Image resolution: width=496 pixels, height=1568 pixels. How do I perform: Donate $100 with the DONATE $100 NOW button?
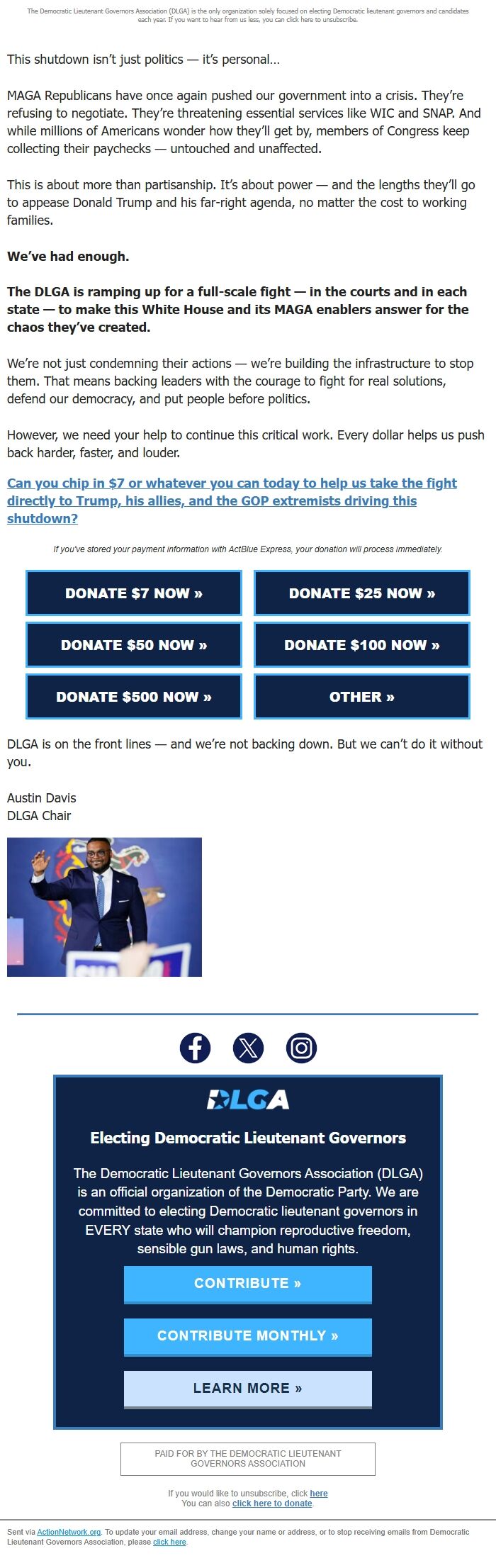[362, 645]
